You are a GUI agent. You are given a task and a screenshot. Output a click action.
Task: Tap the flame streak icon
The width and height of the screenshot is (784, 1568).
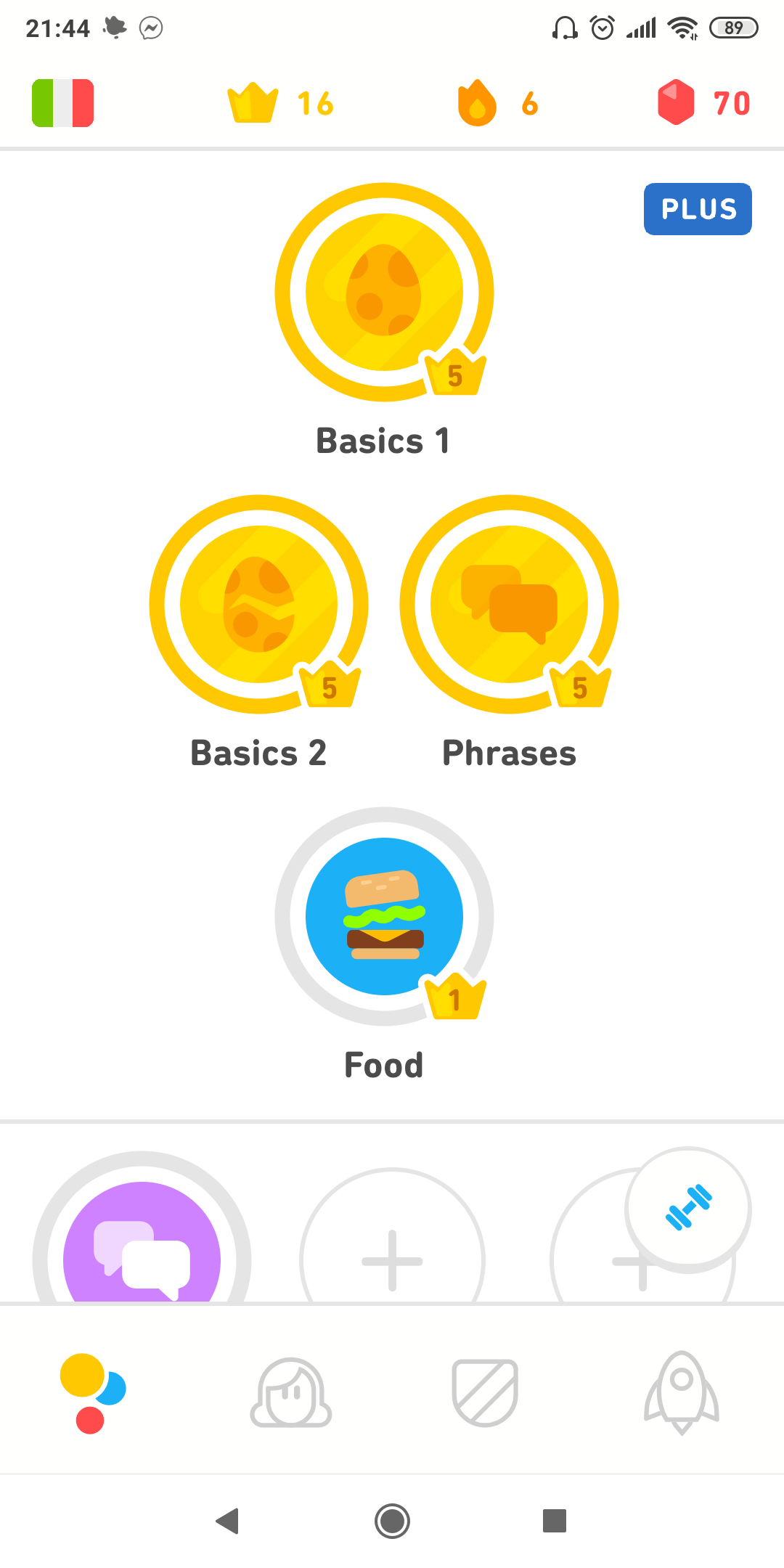tap(477, 102)
